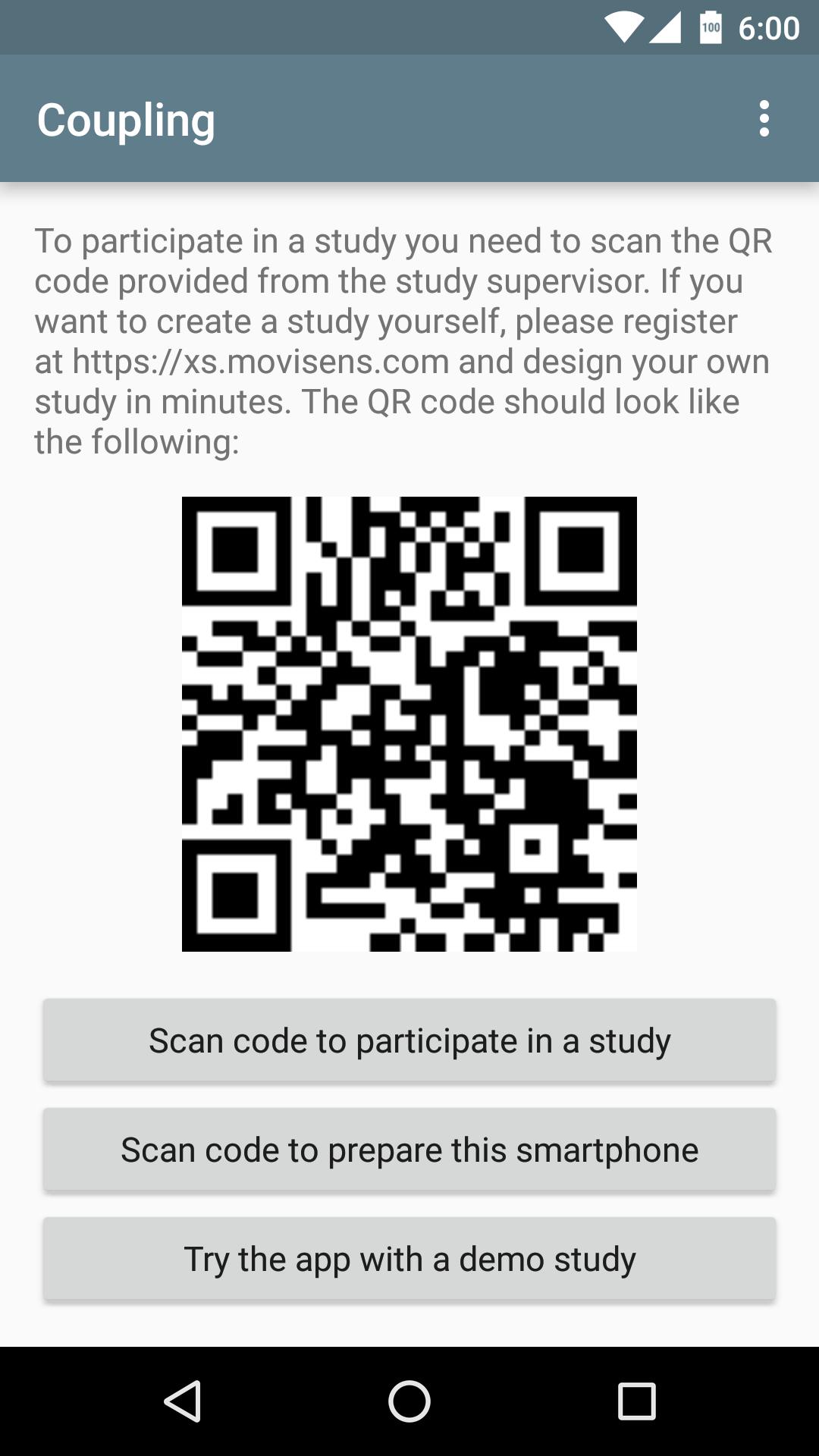
Task: Go back using the system back button
Action: (x=182, y=1401)
